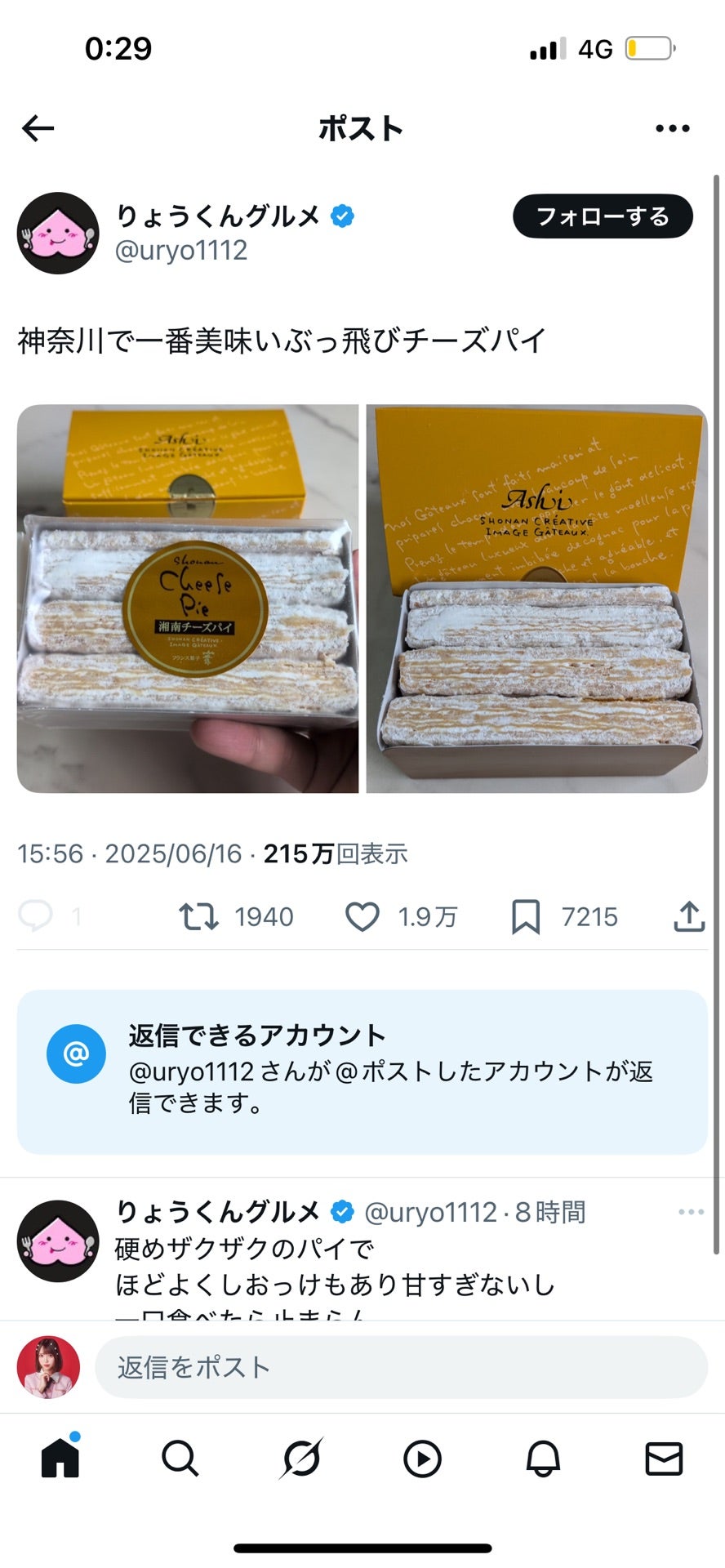Image resolution: width=725 pixels, height=1568 pixels.
Task: Share the post via share icon
Action: coord(688,916)
